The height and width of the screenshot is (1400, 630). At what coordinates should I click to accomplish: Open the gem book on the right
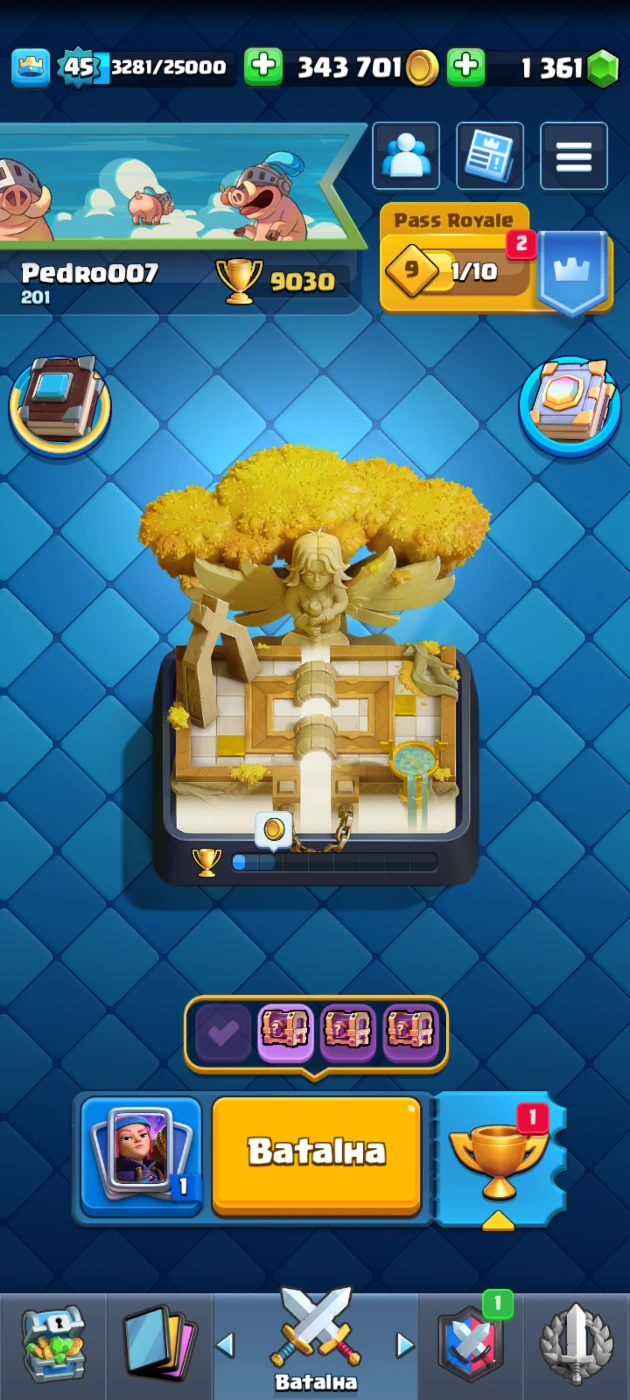[570, 404]
